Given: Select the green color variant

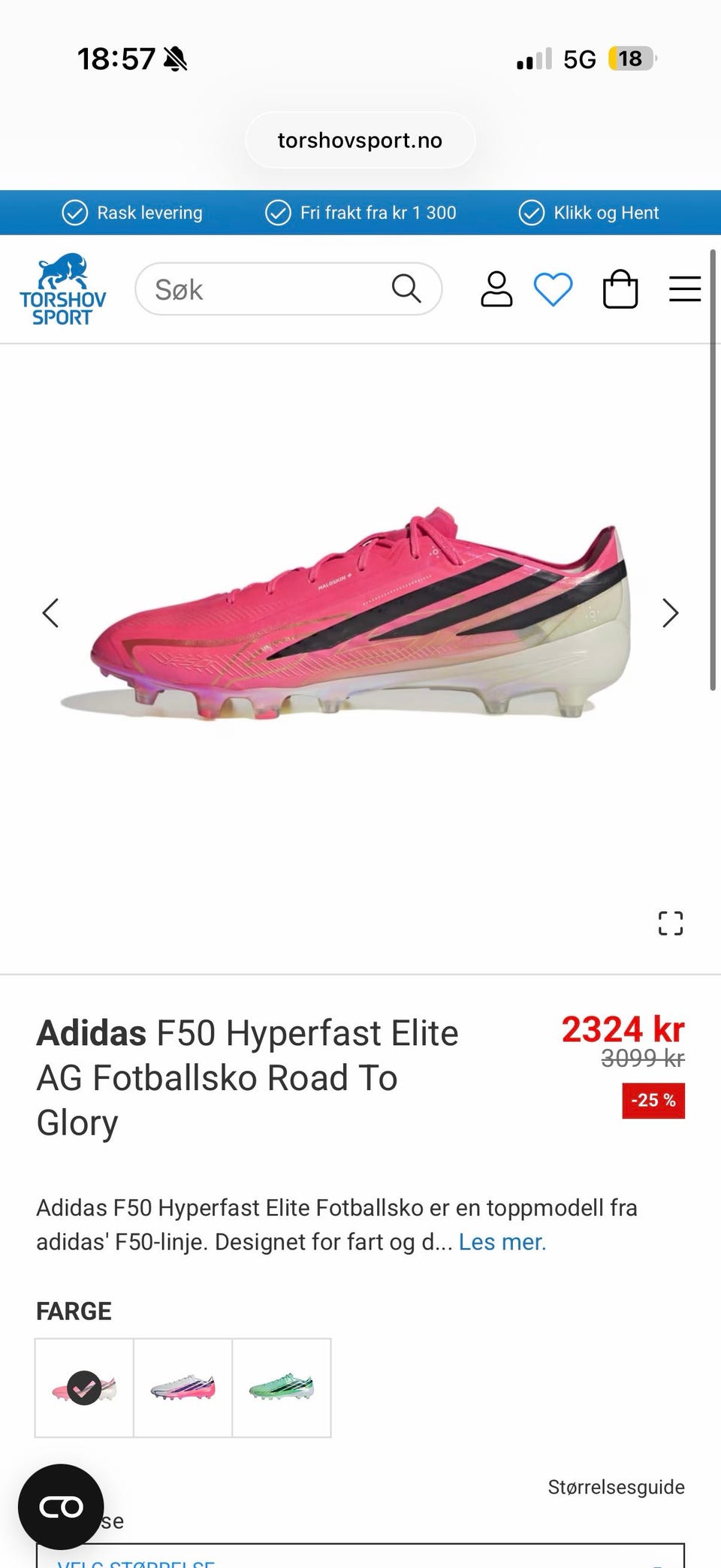Looking at the screenshot, I should coord(282,1388).
